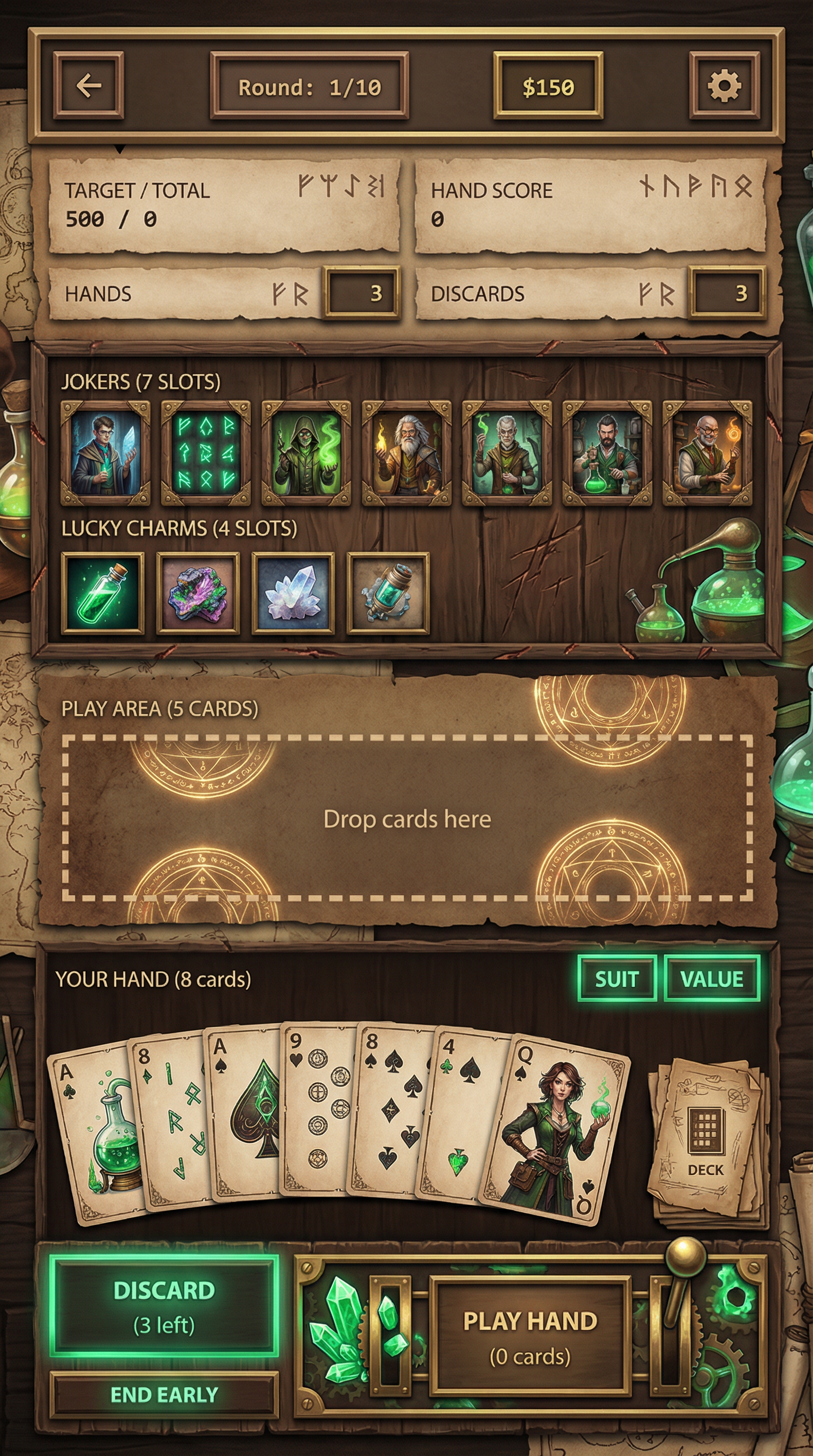Go back with the arrow button

coord(89,86)
